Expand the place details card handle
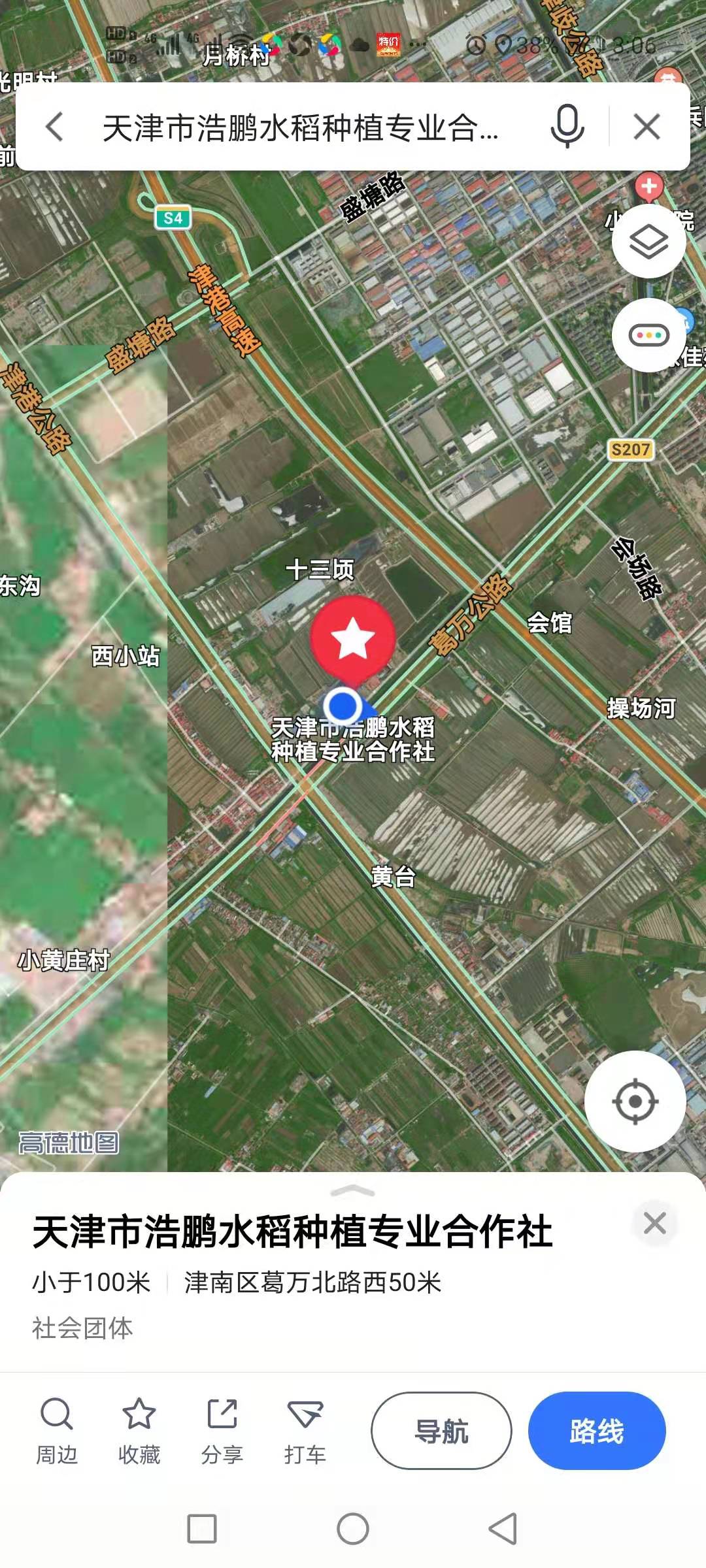This screenshot has width=706, height=1568. pyautogui.click(x=353, y=1191)
